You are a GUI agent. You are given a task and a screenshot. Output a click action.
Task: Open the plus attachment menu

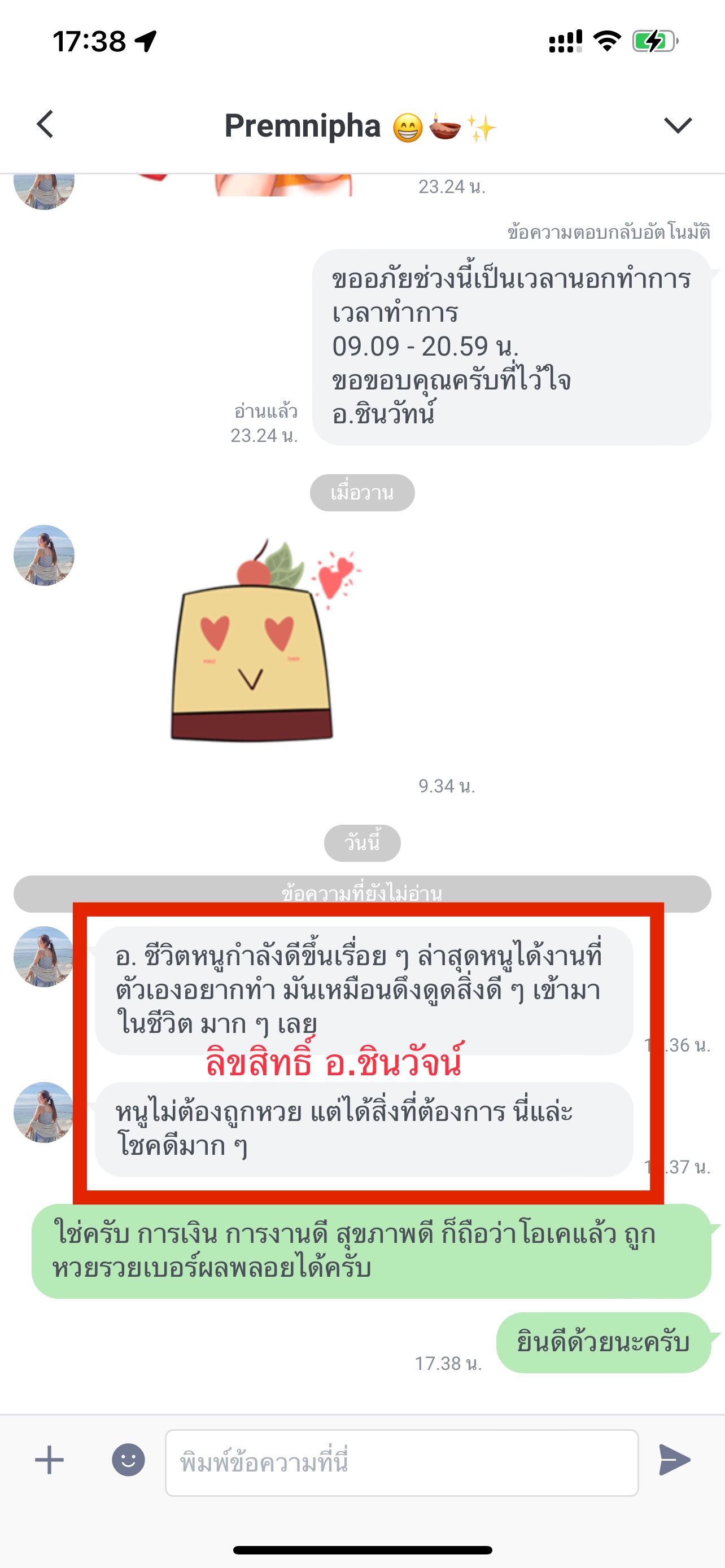tap(49, 1460)
